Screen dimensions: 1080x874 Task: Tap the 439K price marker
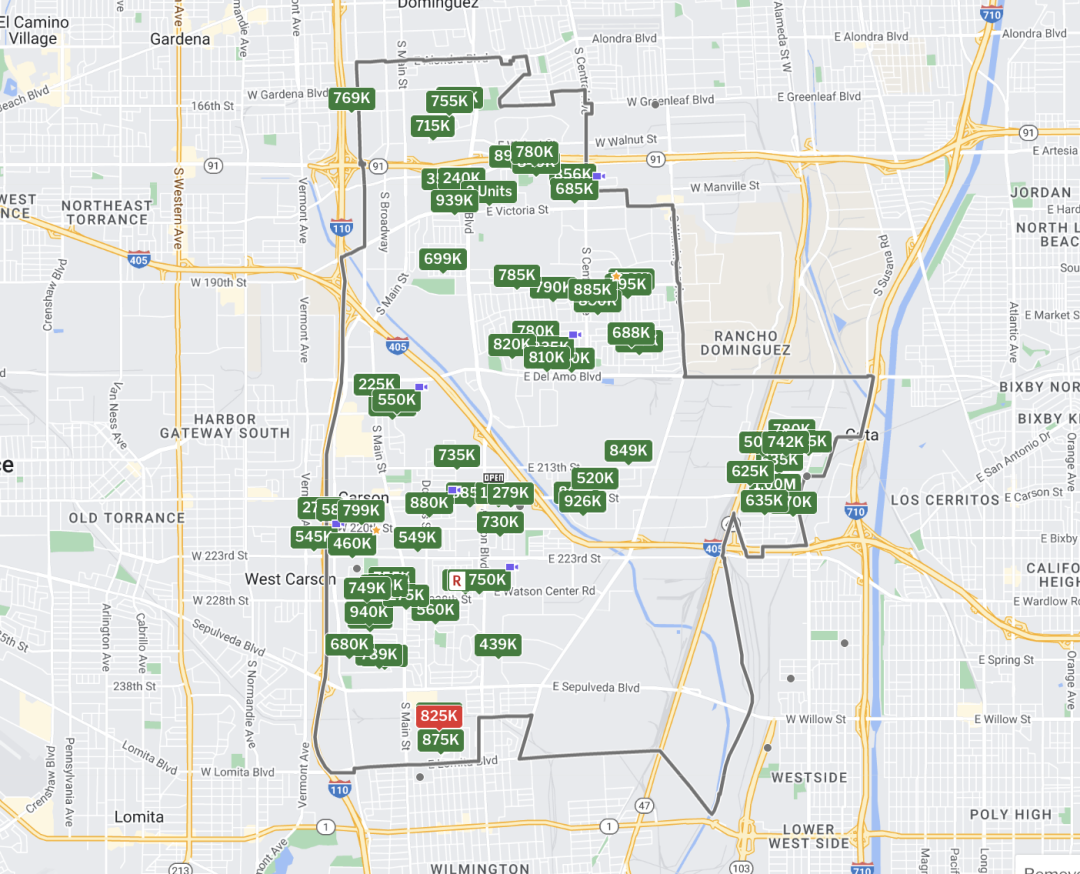pos(498,645)
